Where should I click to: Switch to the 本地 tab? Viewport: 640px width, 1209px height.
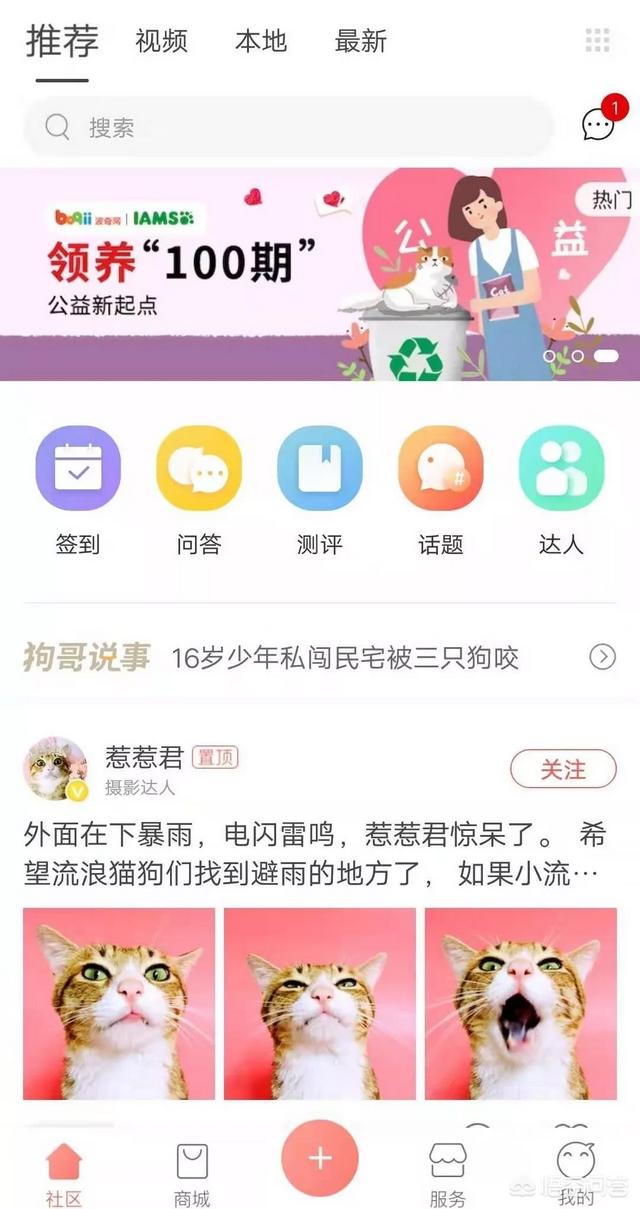click(260, 41)
